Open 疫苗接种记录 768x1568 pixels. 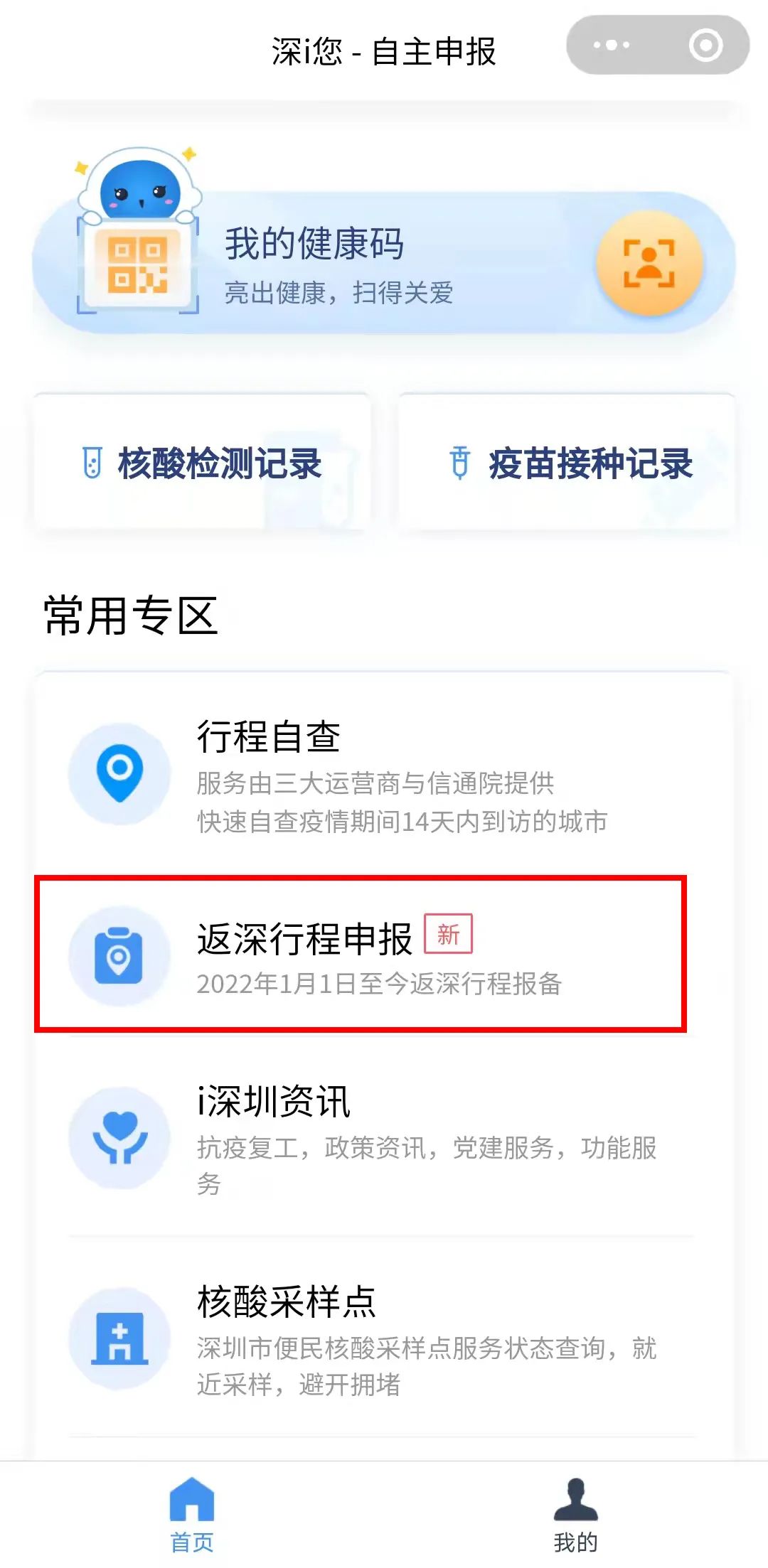tap(567, 463)
